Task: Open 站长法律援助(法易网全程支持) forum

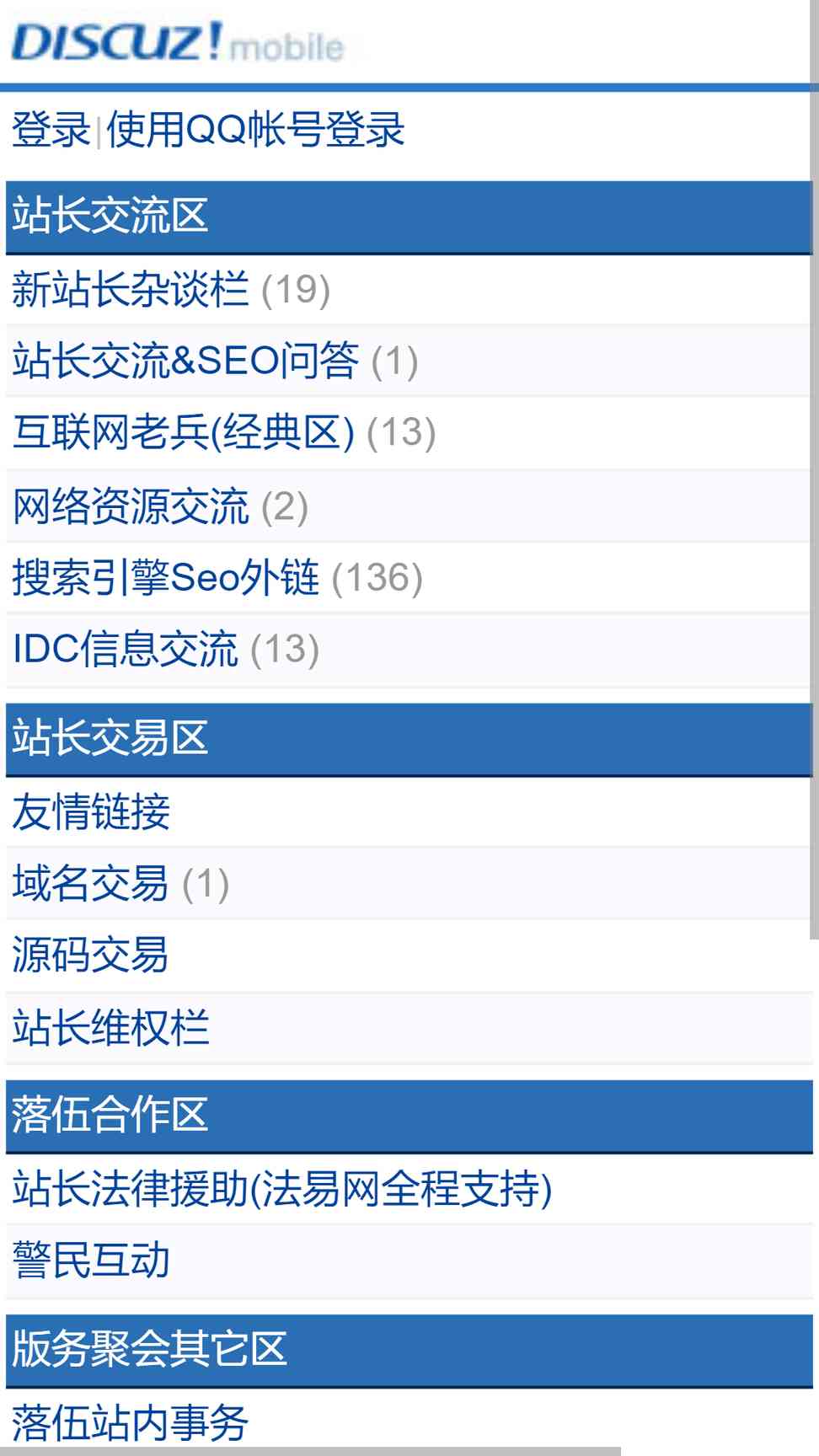Action: (x=282, y=1189)
